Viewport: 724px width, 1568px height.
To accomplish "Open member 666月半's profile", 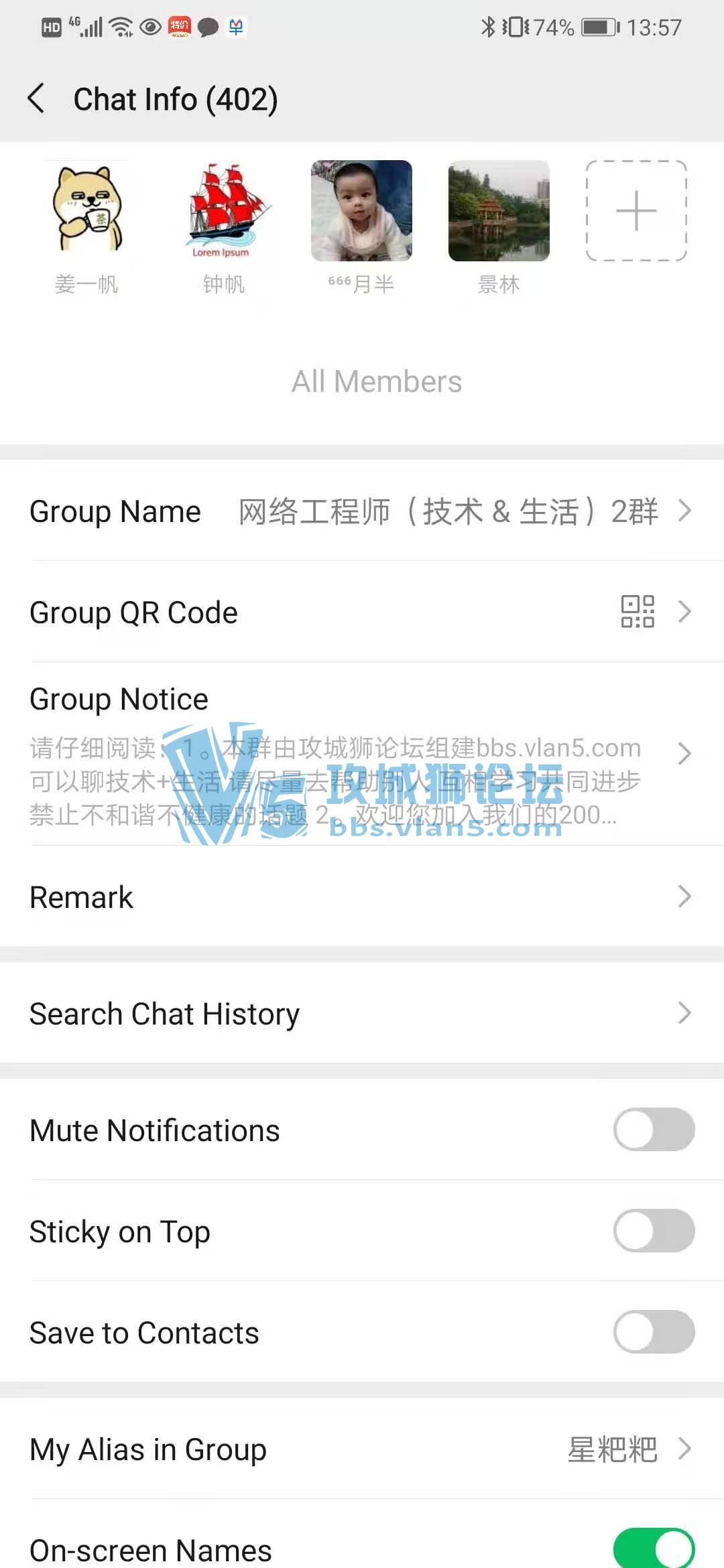I will point(361,210).
